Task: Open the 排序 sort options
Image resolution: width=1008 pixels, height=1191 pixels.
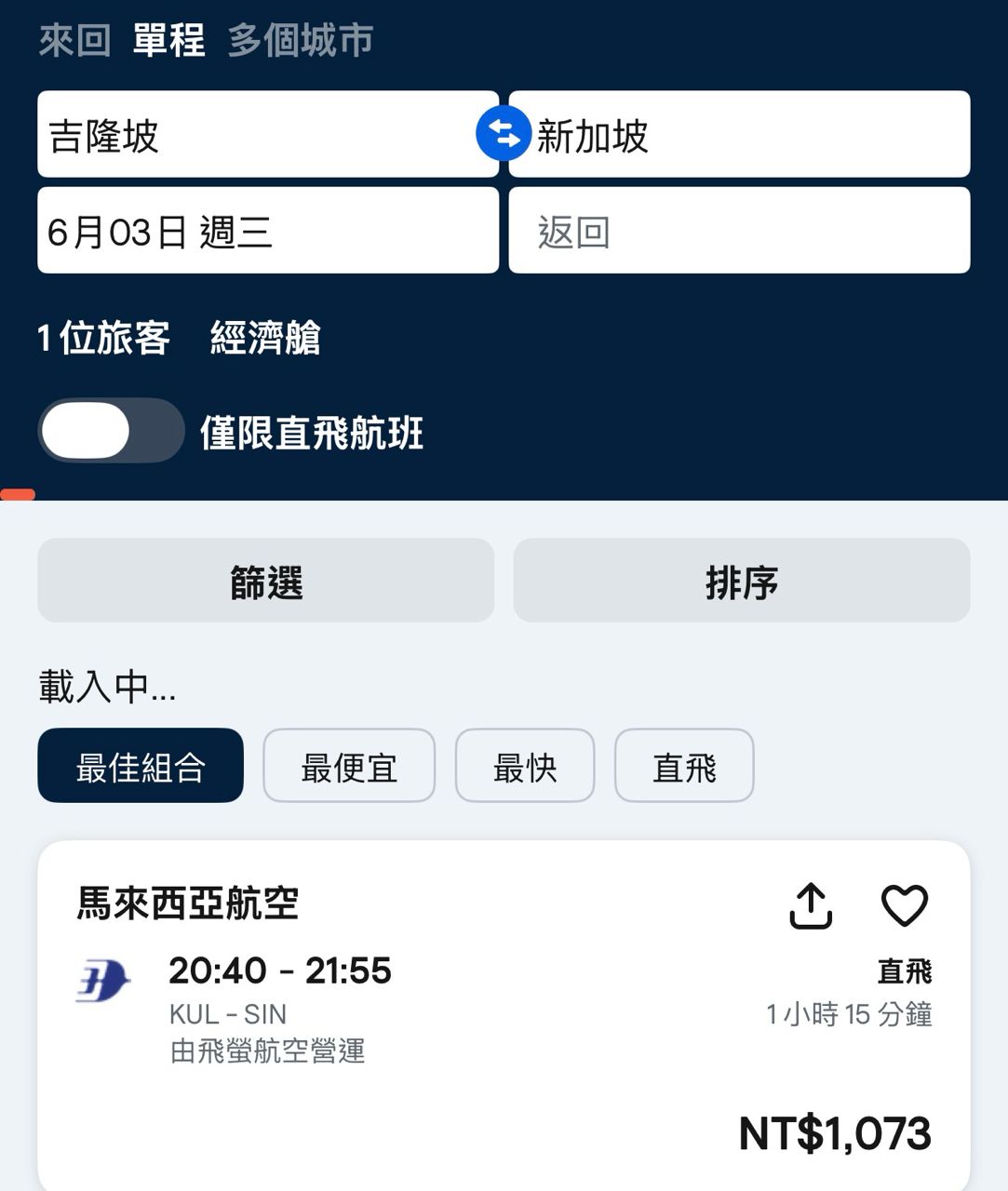Action: tap(741, 581)
